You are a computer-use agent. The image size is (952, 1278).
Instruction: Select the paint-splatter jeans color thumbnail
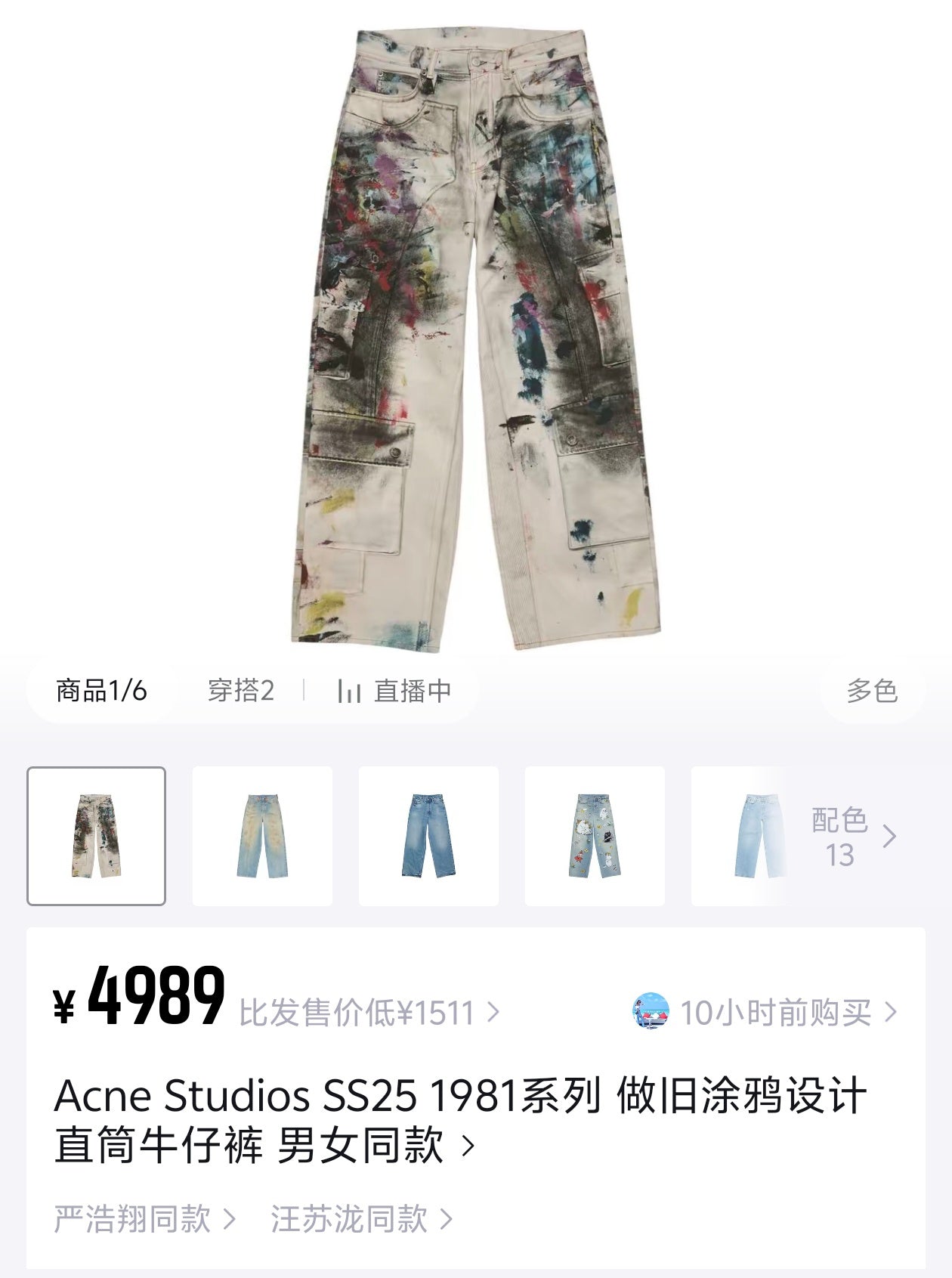(x=96, y=836)
